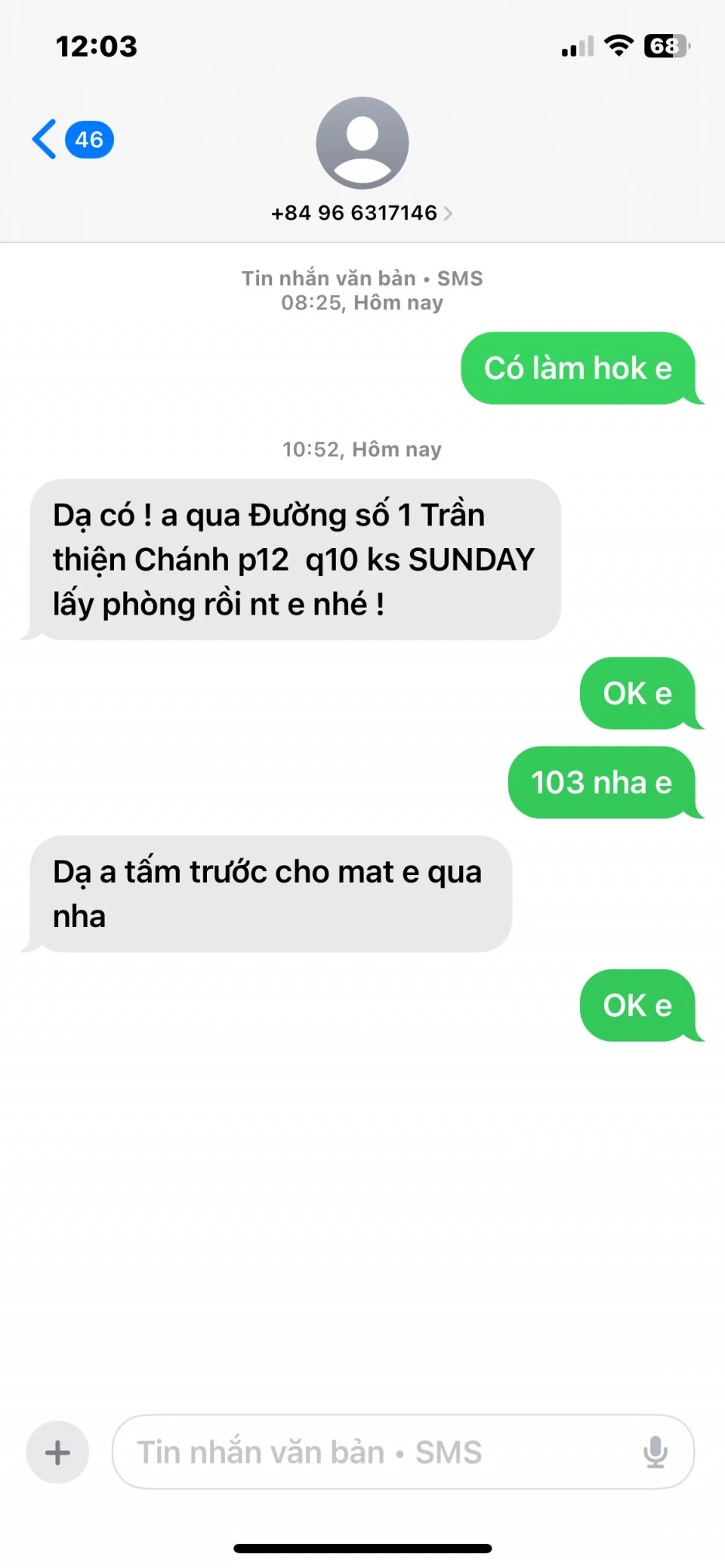Start voice dictation with the microphone
The height and width of the screenshot is (1568, 725).
tap(655, 1452)
